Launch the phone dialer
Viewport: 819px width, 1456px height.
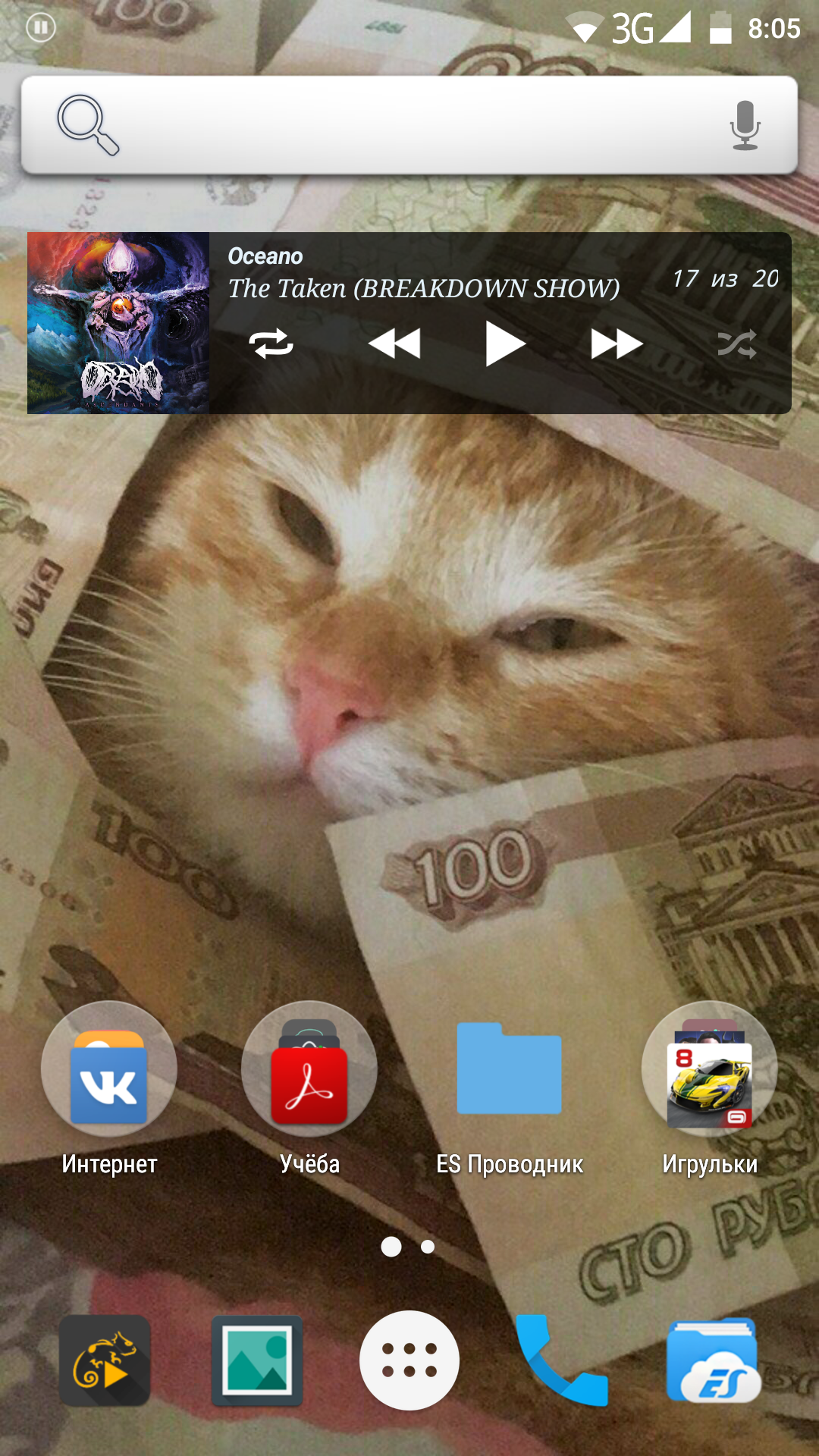(562, 1360)
